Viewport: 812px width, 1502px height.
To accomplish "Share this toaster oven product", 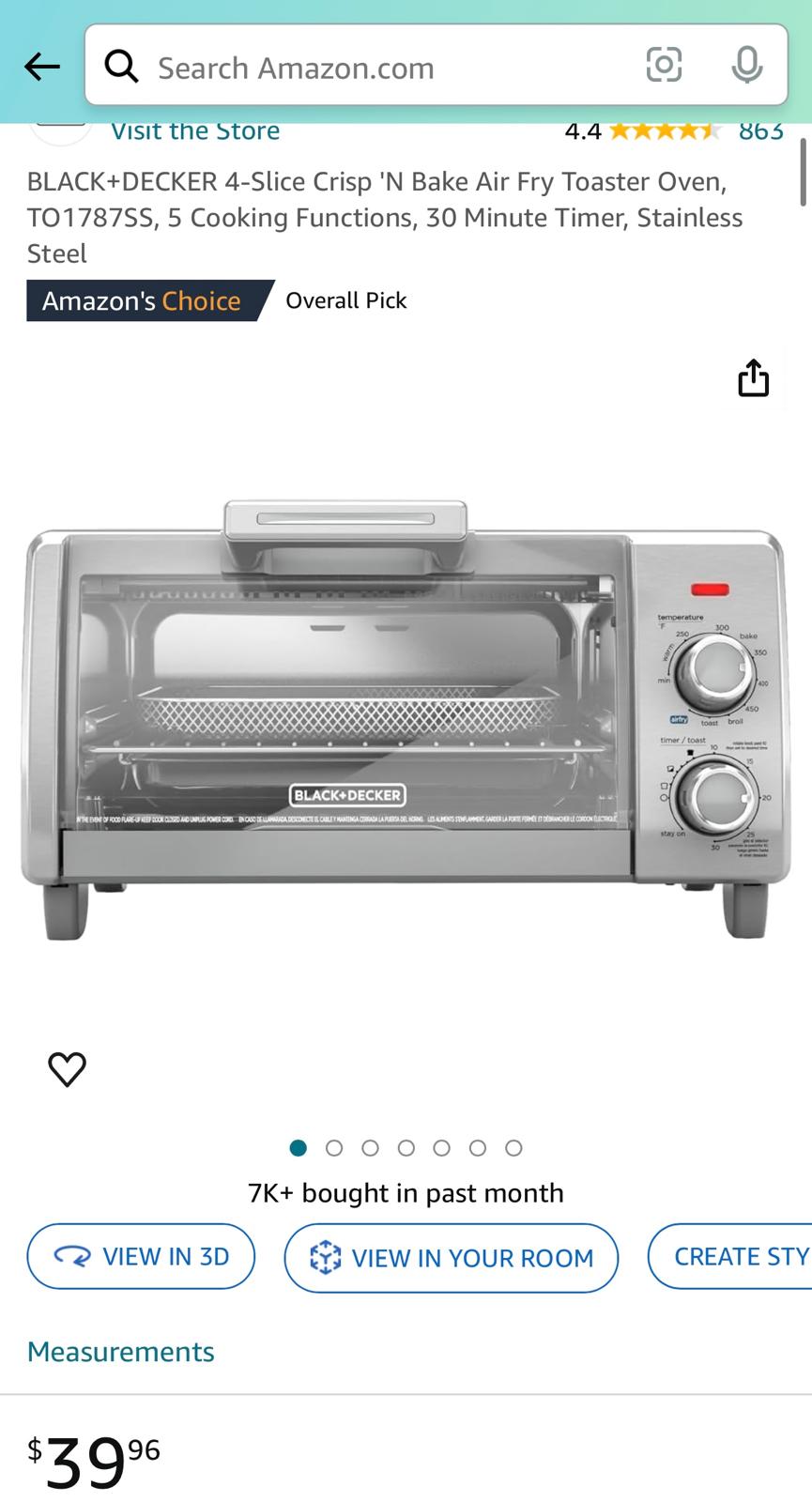I will pos(753,377).
